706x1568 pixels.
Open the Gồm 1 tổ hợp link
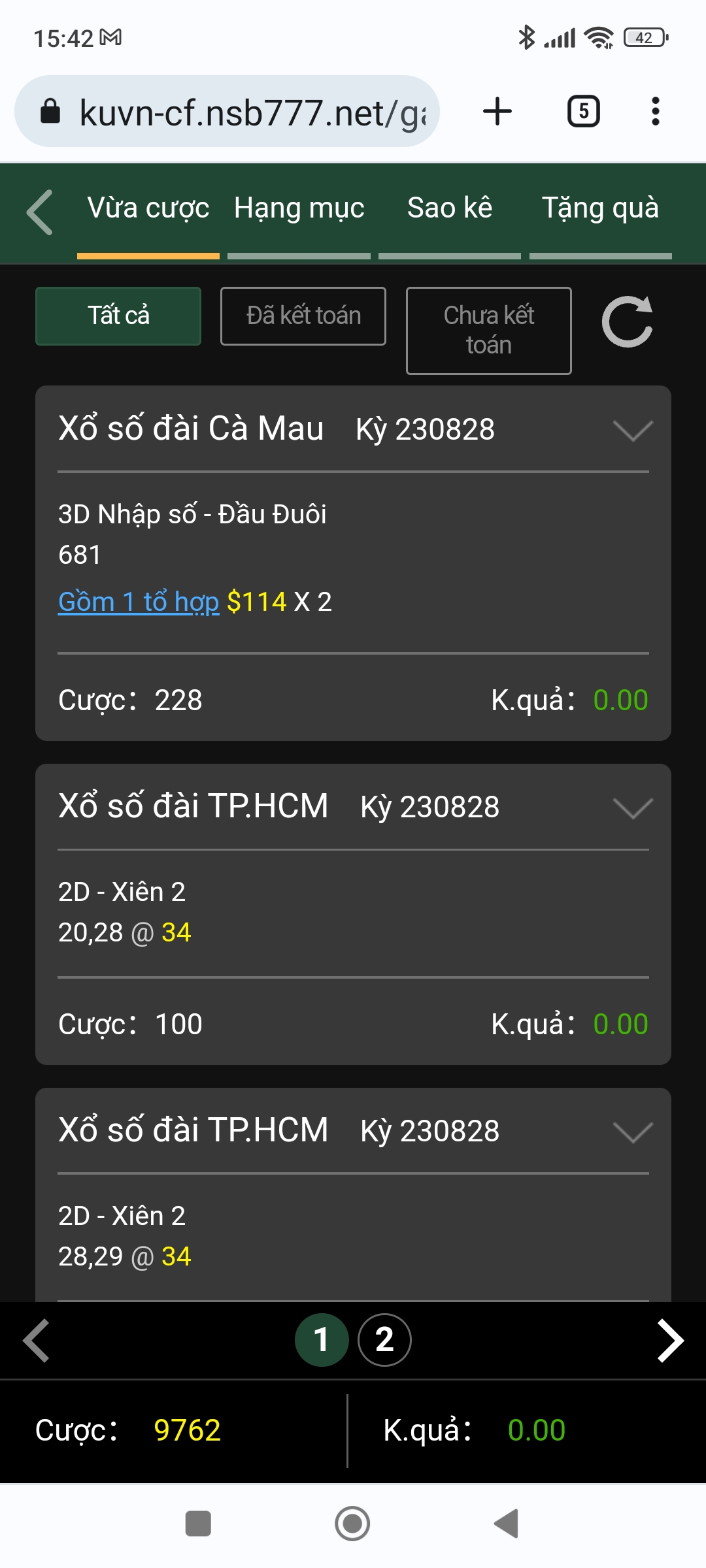[139, 602]
